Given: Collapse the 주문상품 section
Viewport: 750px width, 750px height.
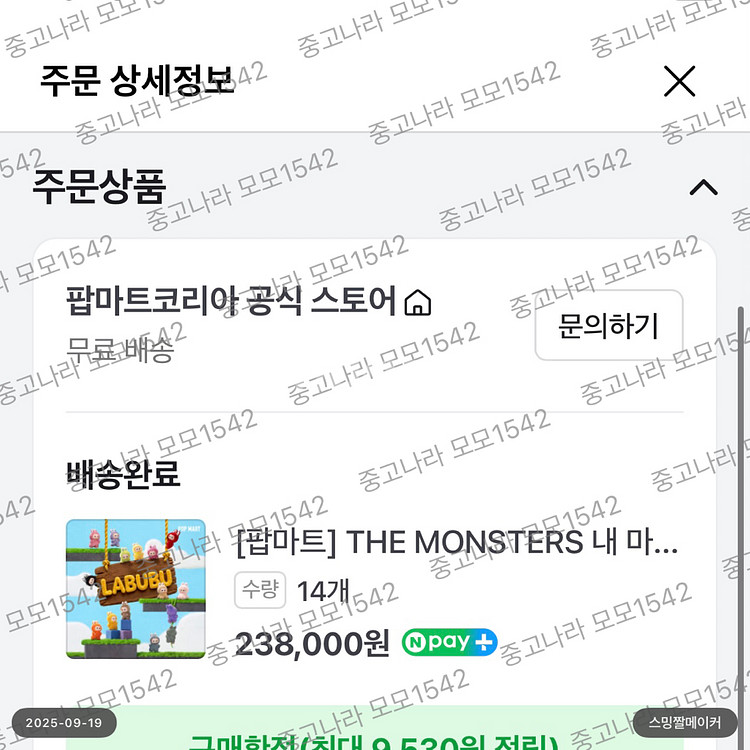Looking at the screenshot, I should point(704,187).
